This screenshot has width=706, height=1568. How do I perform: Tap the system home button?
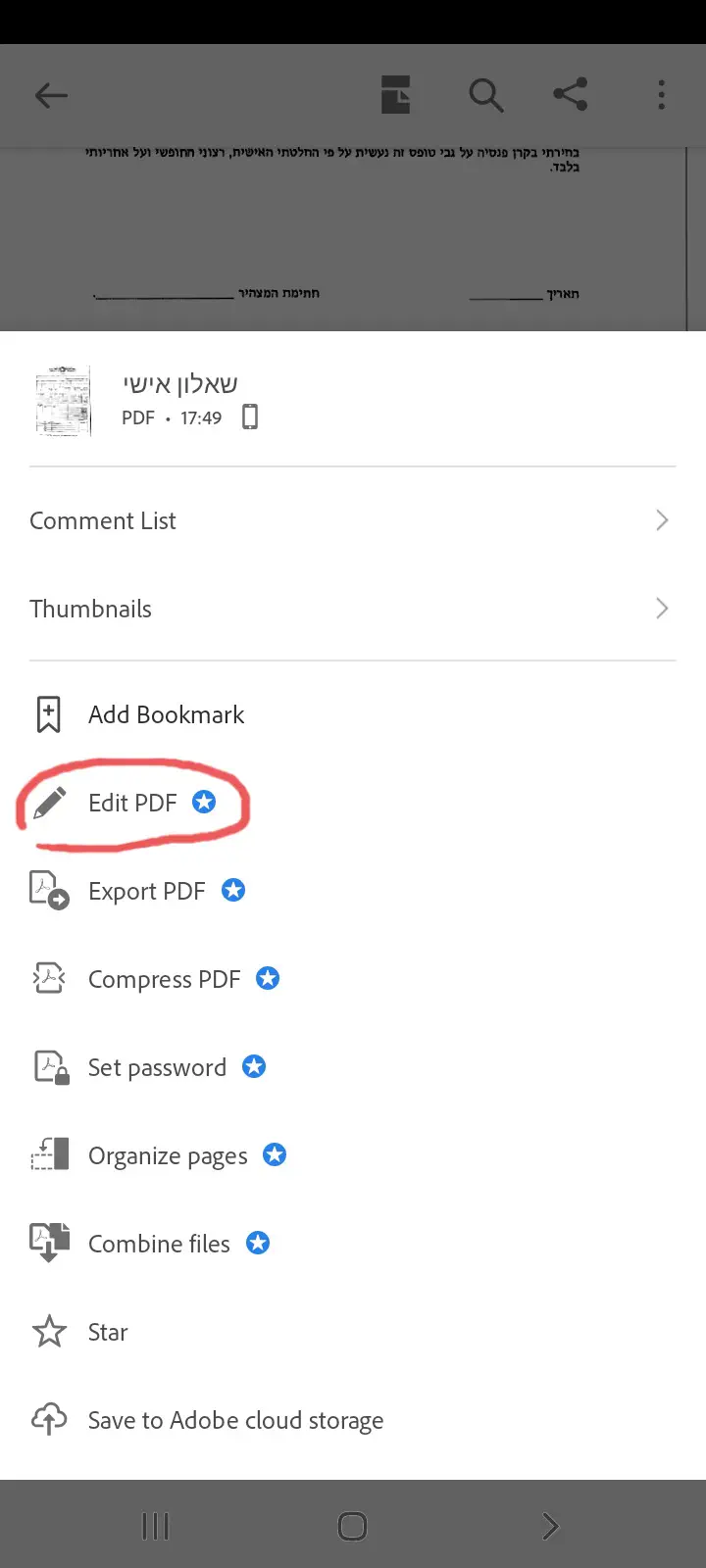pyautogui.click(x=352, y=1526)
